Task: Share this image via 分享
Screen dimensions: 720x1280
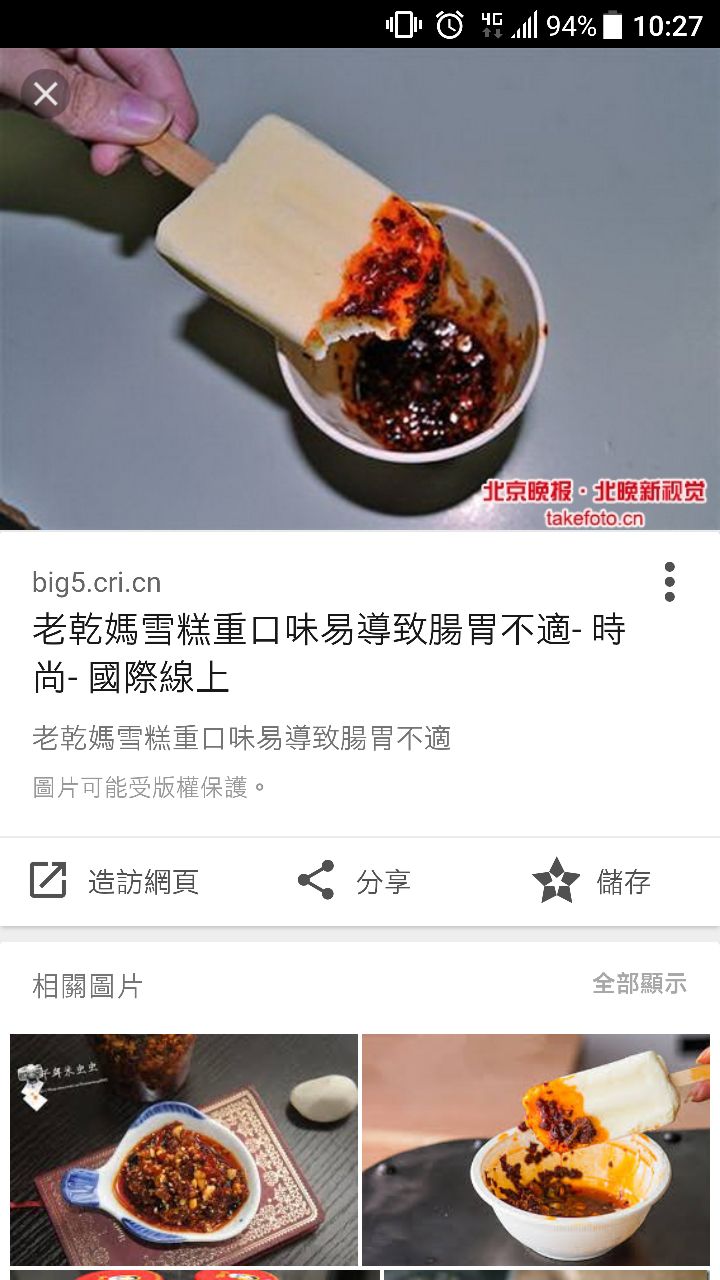Action: click(x=354, y=881)
